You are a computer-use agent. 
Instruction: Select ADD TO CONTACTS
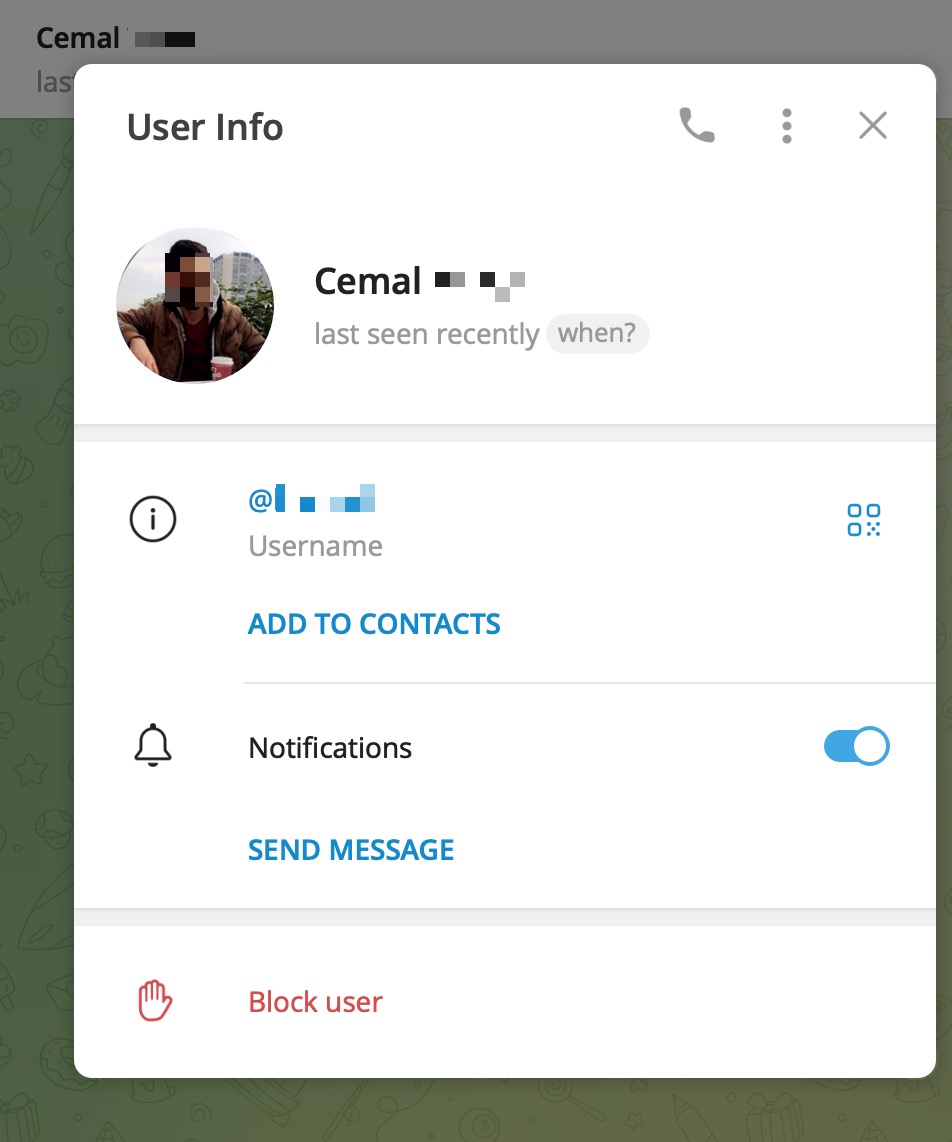[x=374, y=624]
